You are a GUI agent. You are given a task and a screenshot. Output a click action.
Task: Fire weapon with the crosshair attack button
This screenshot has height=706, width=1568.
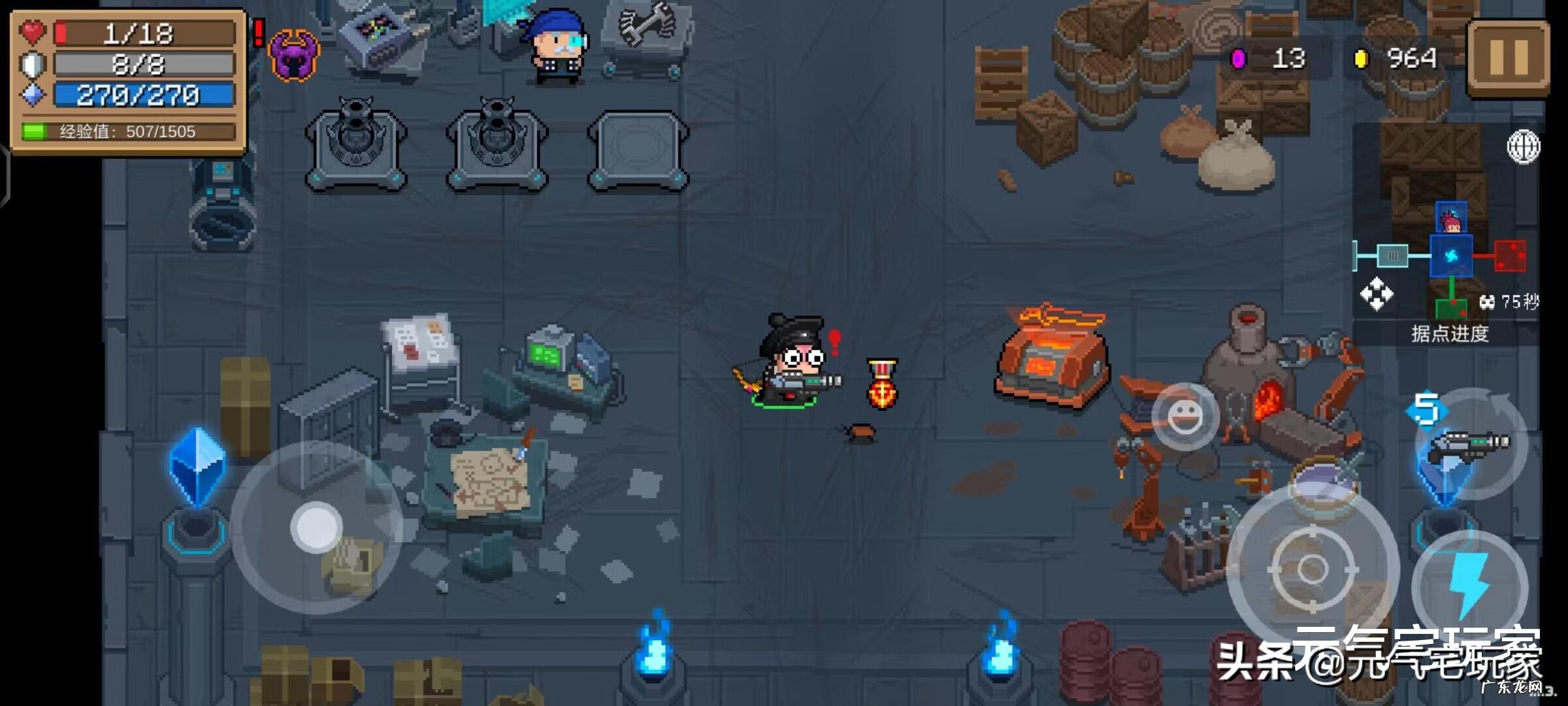(x=1312, y=569)
